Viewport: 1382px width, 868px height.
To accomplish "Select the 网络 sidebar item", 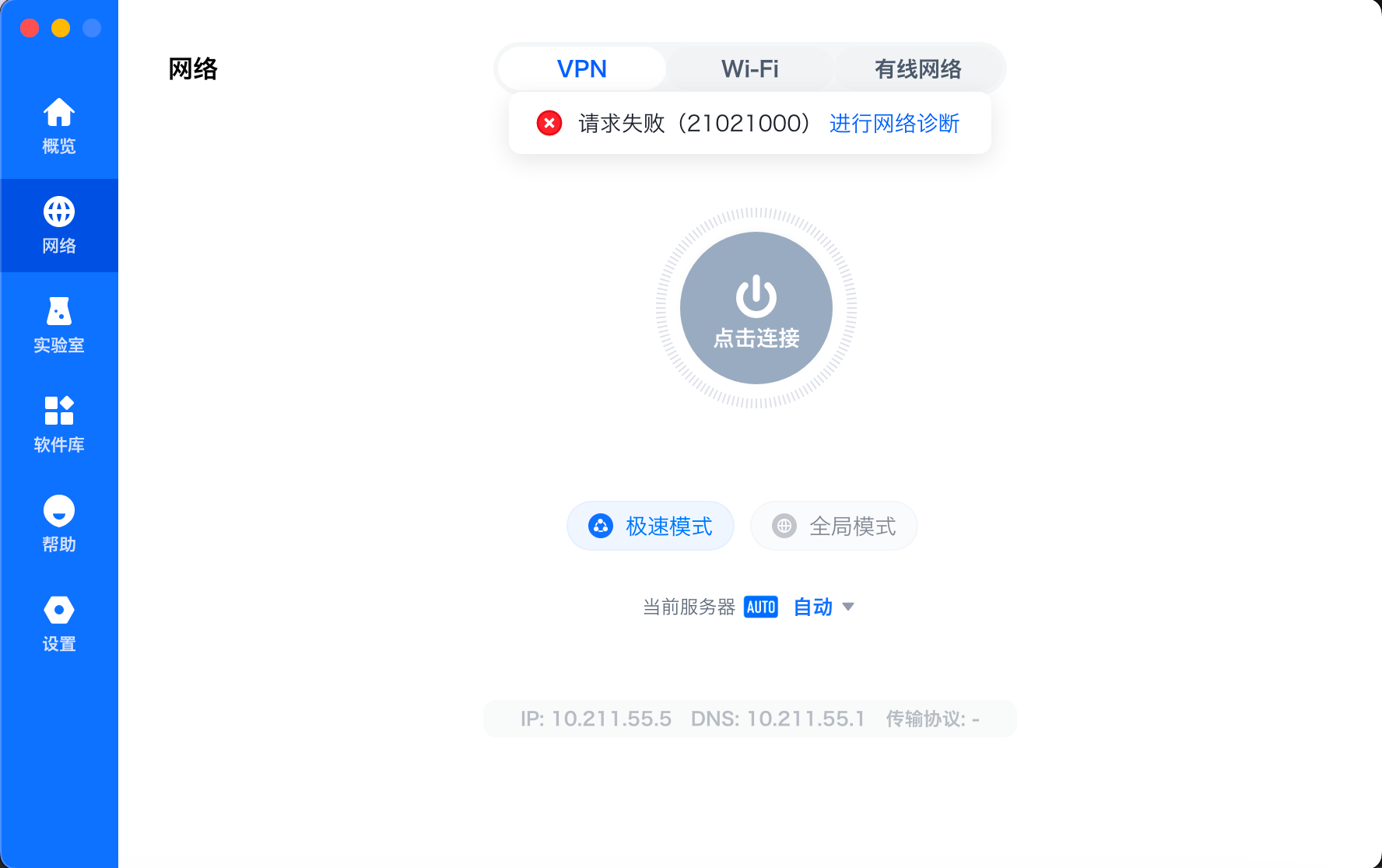I will pyautogui.click(x=59, y=226).
